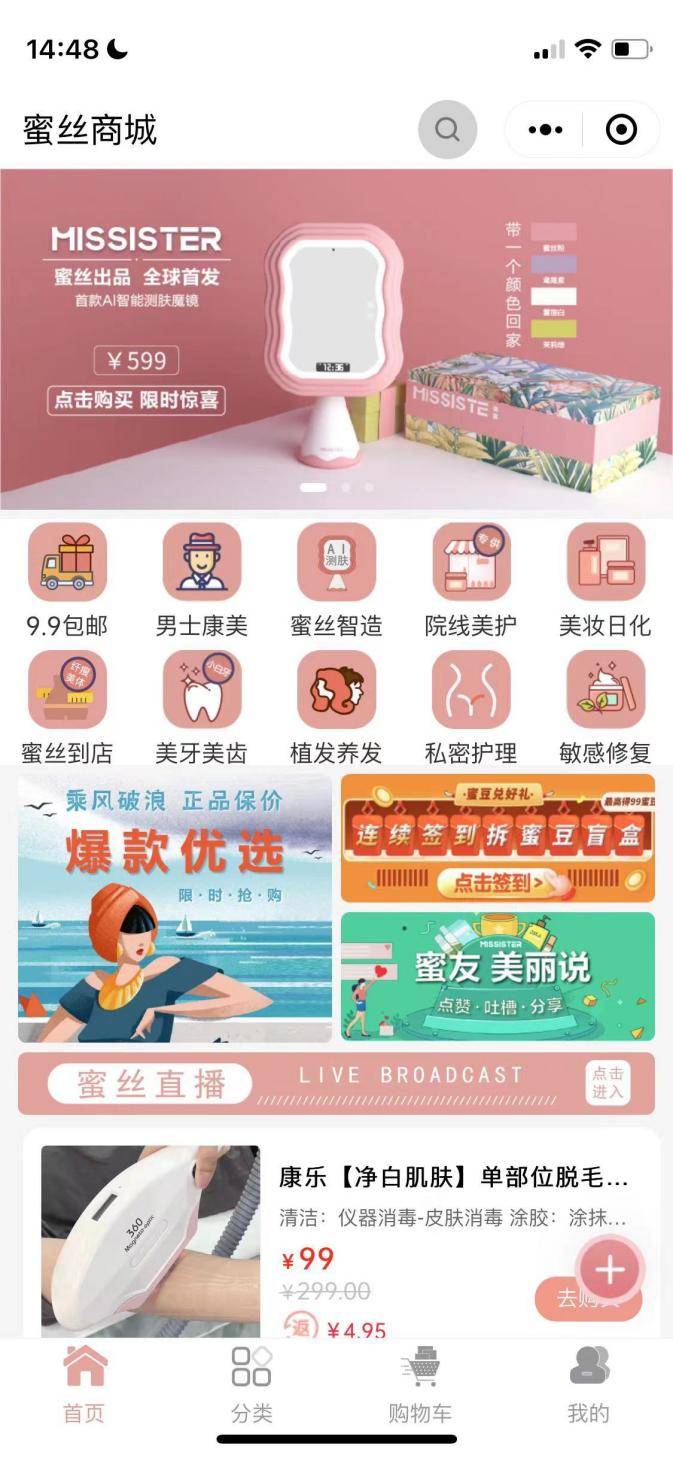Viewport: 673px width, 1458px height.
Task: Tap the floating plus button
Action: pos(610,1269)
